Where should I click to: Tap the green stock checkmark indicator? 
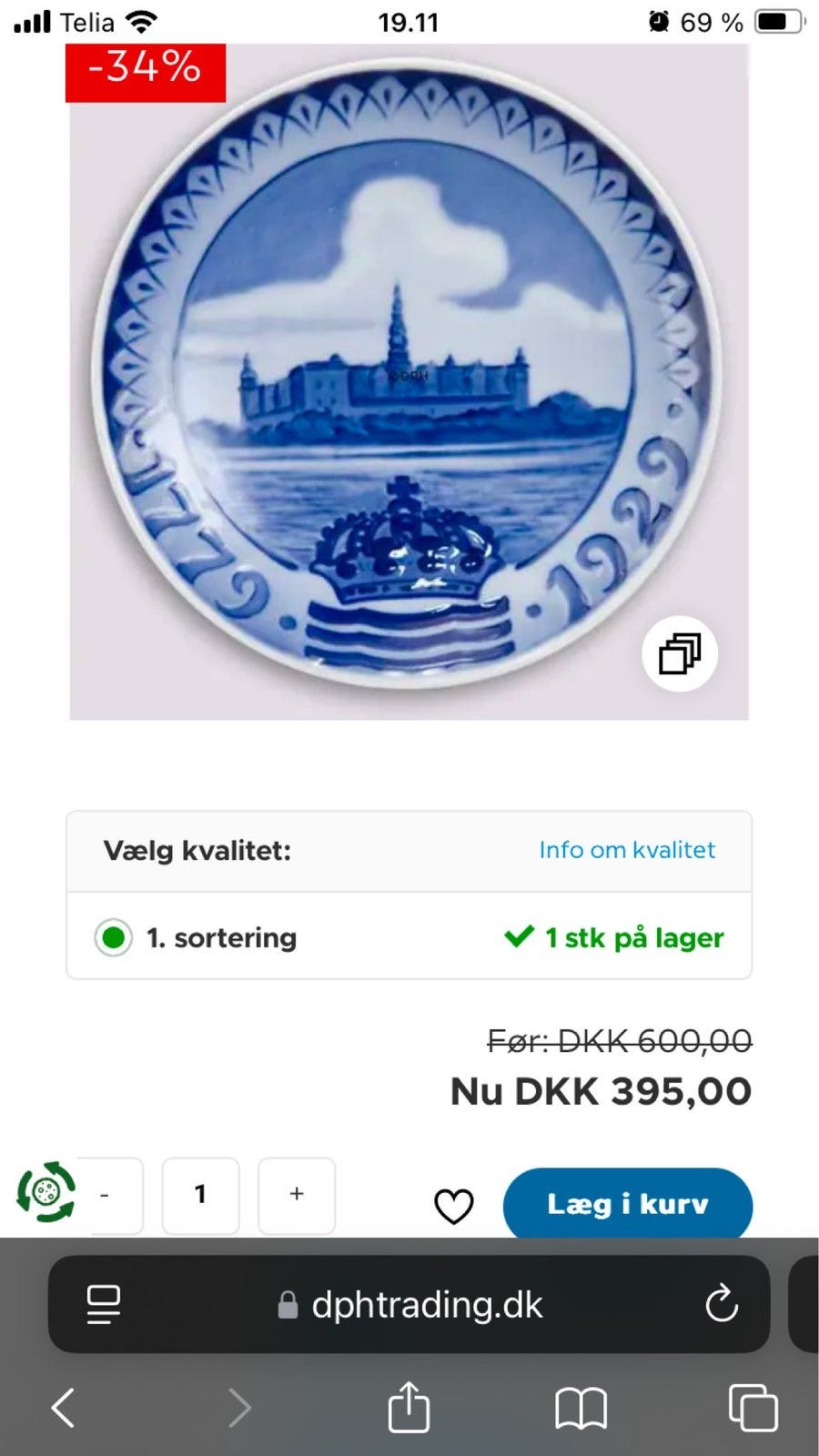520,936
